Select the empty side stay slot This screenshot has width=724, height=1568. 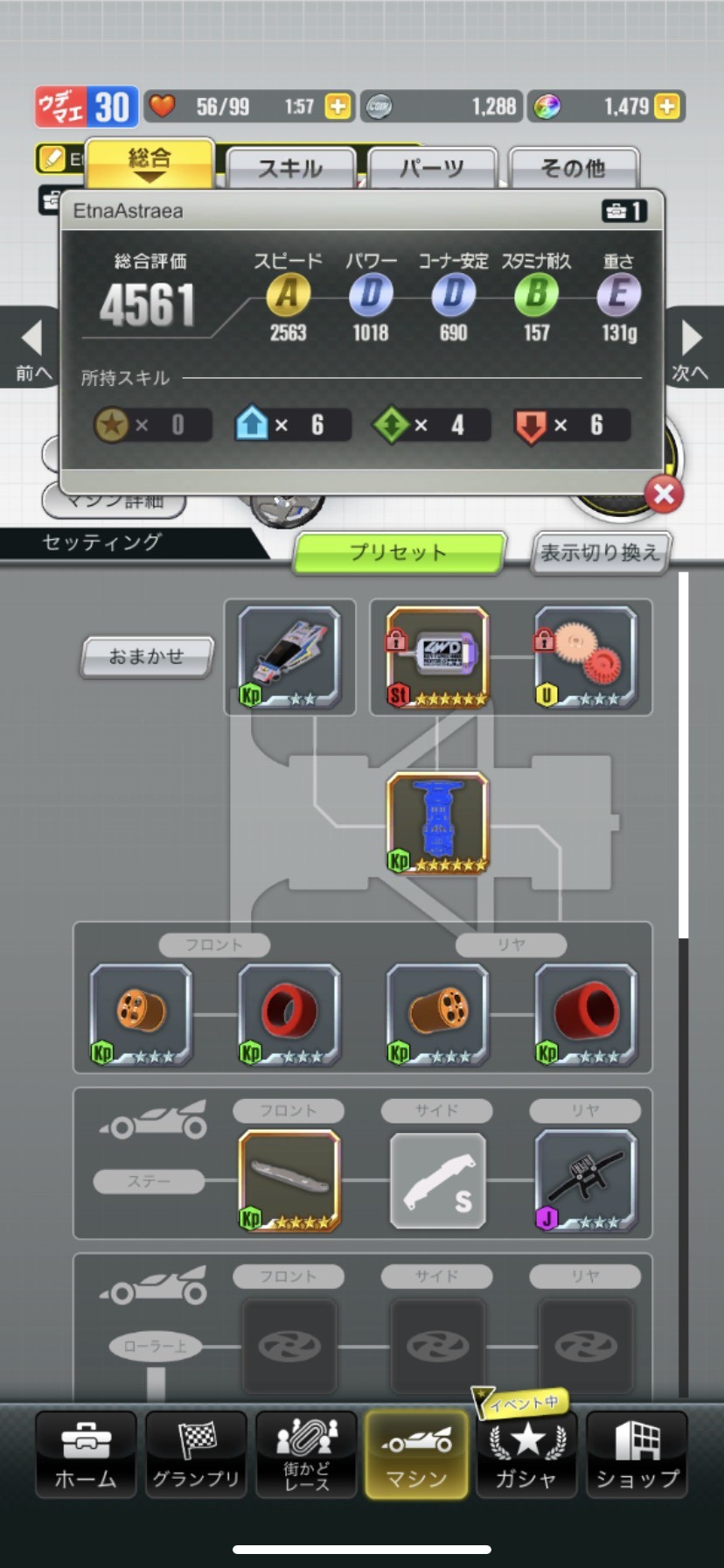tap(437, 1180)
